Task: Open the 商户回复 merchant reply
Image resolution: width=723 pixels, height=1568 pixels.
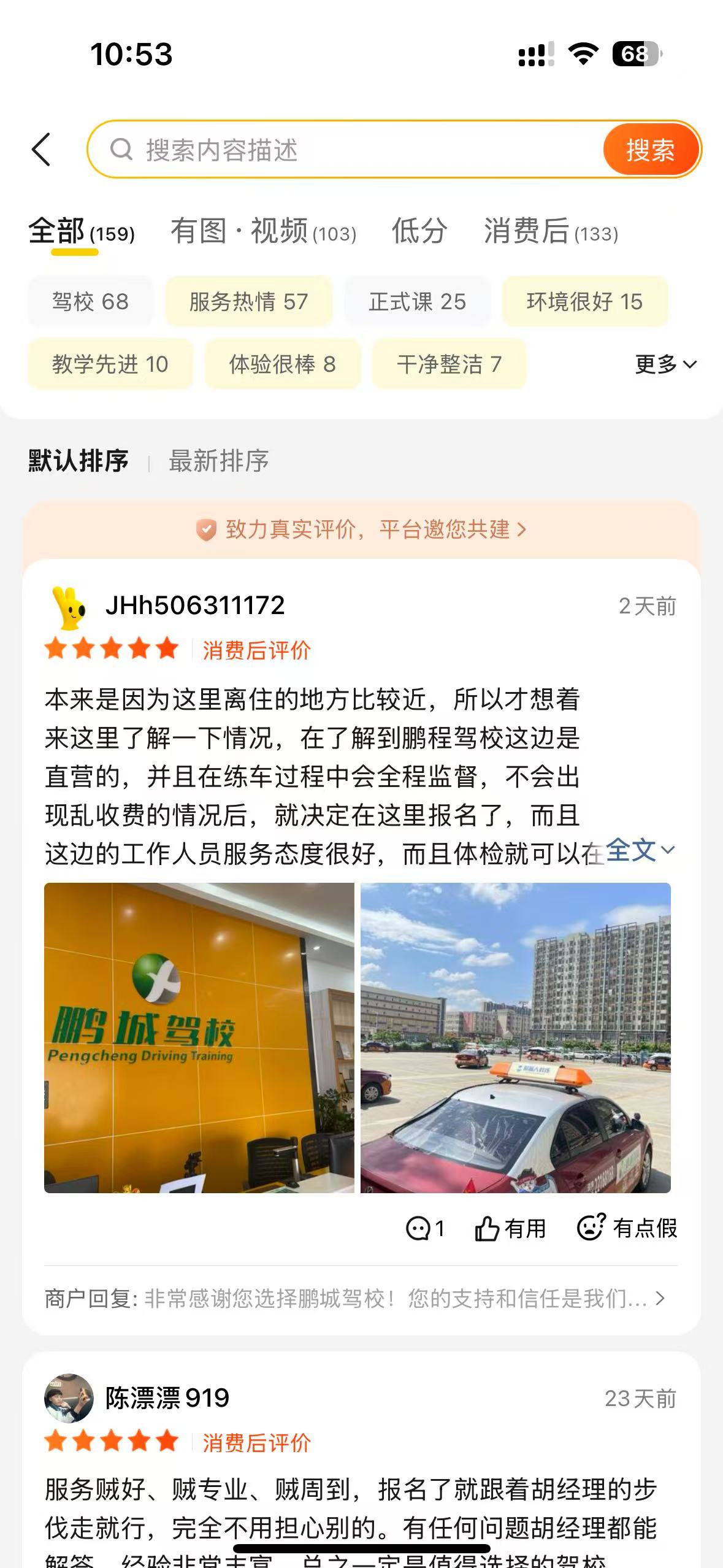Action: pyautogui.click(x=356, y=1299)
